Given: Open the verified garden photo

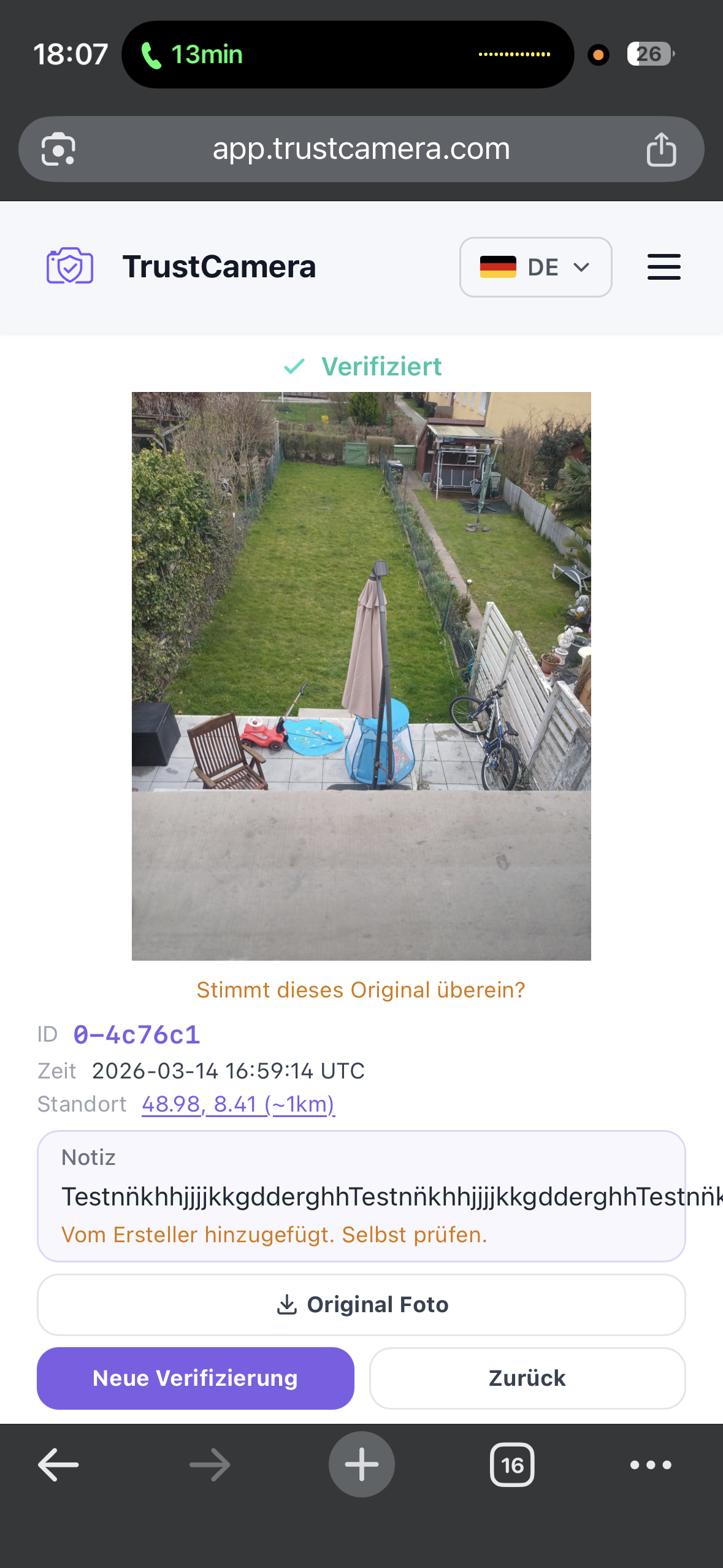Looking at the screenshot, I should point(361,675).
